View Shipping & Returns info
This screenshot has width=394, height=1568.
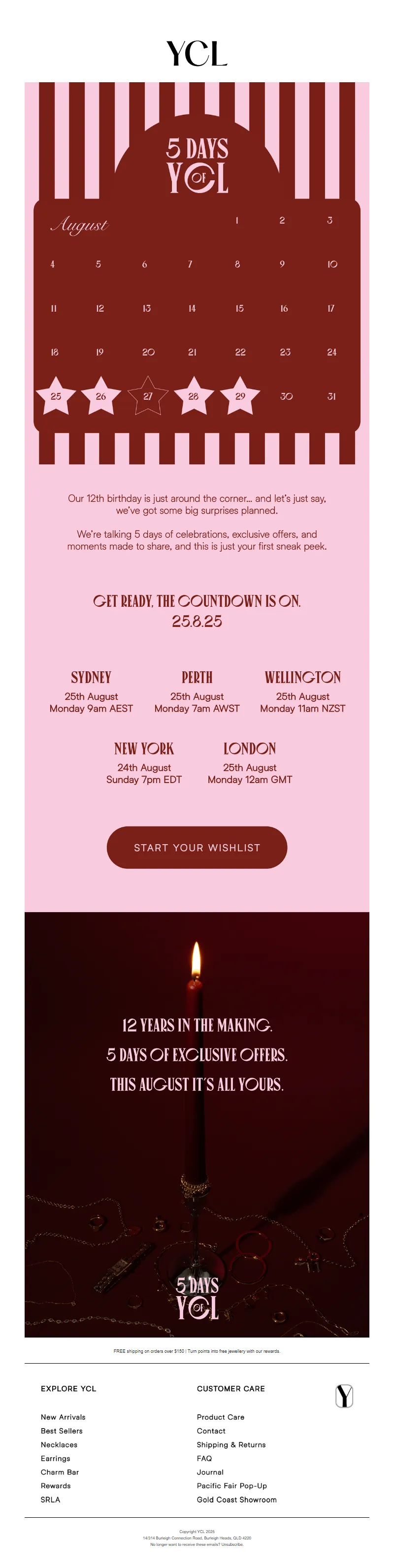(231, 1444)
